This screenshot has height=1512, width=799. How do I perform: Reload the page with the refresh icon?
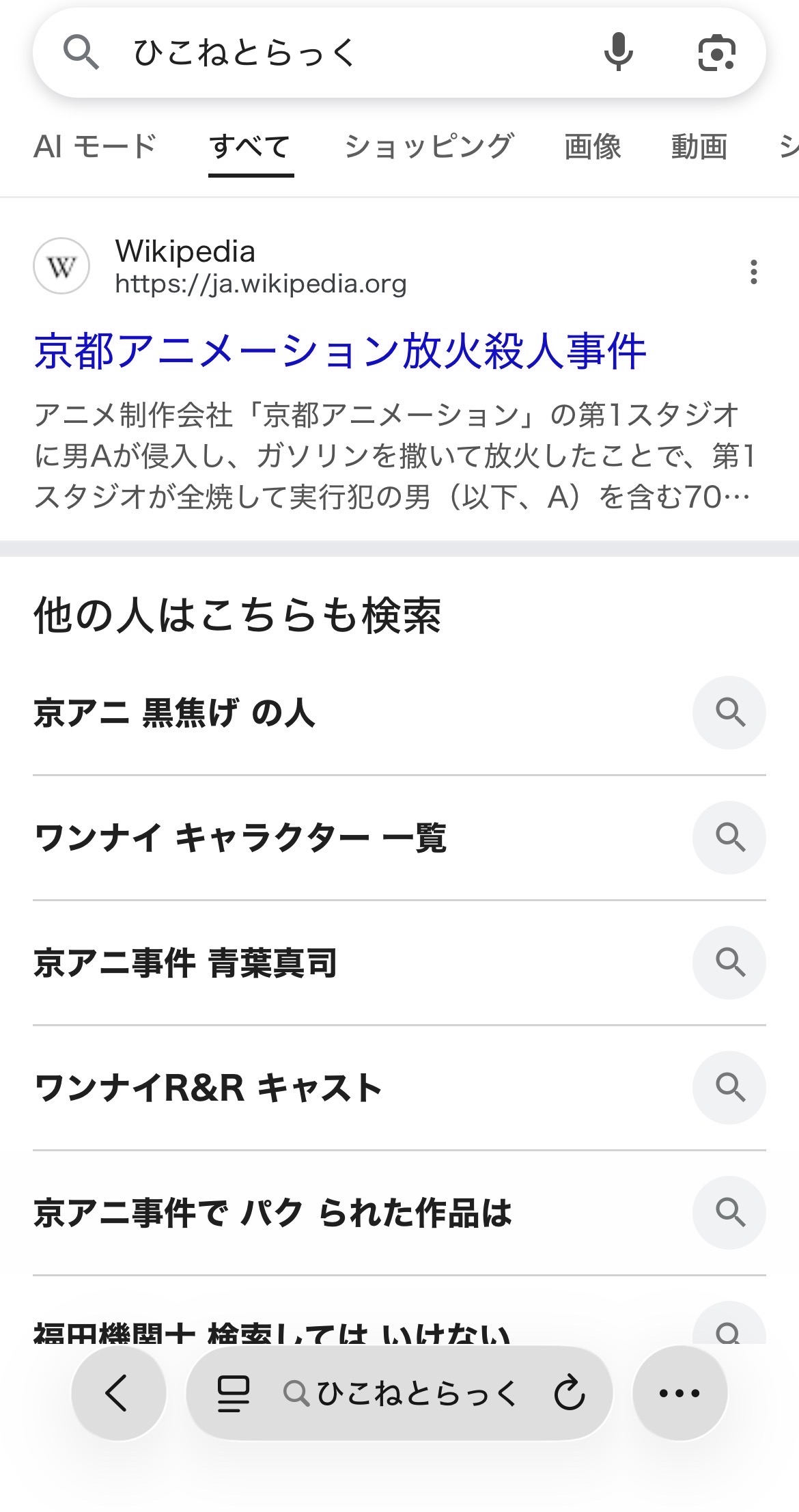click(x=569, y=1393)
